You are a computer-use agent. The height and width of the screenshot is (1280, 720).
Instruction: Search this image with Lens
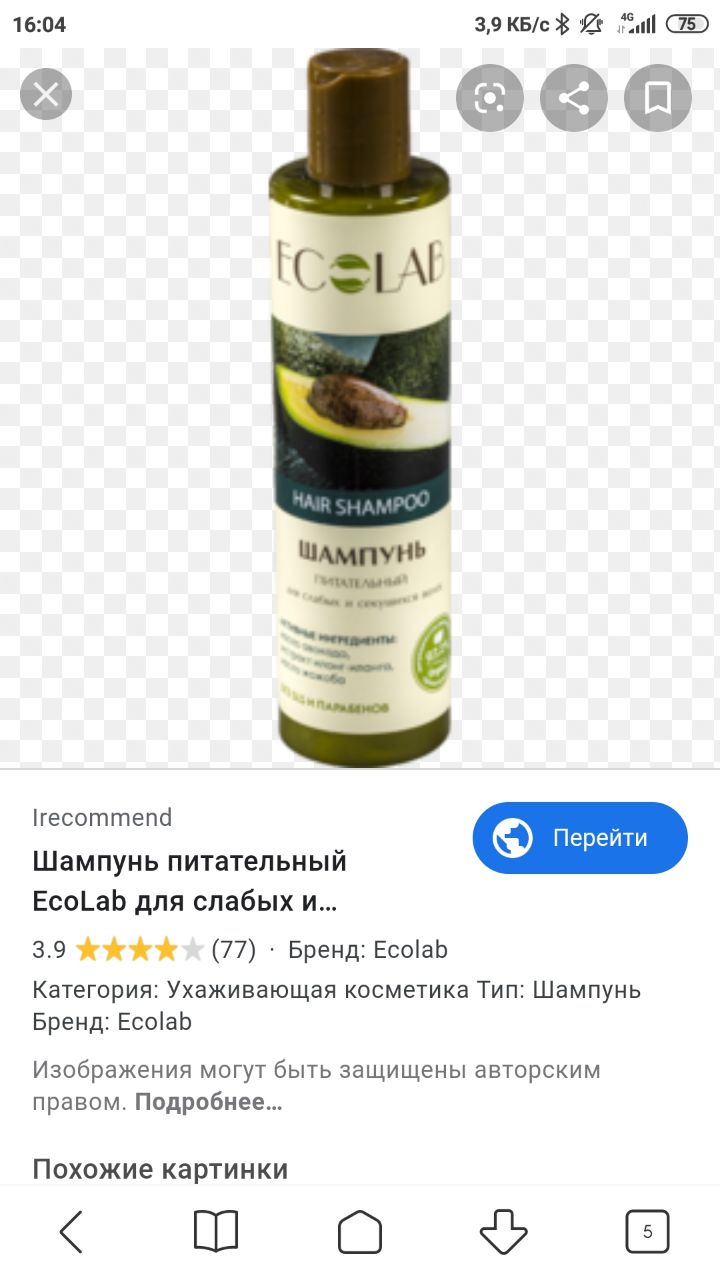[490, 98]
